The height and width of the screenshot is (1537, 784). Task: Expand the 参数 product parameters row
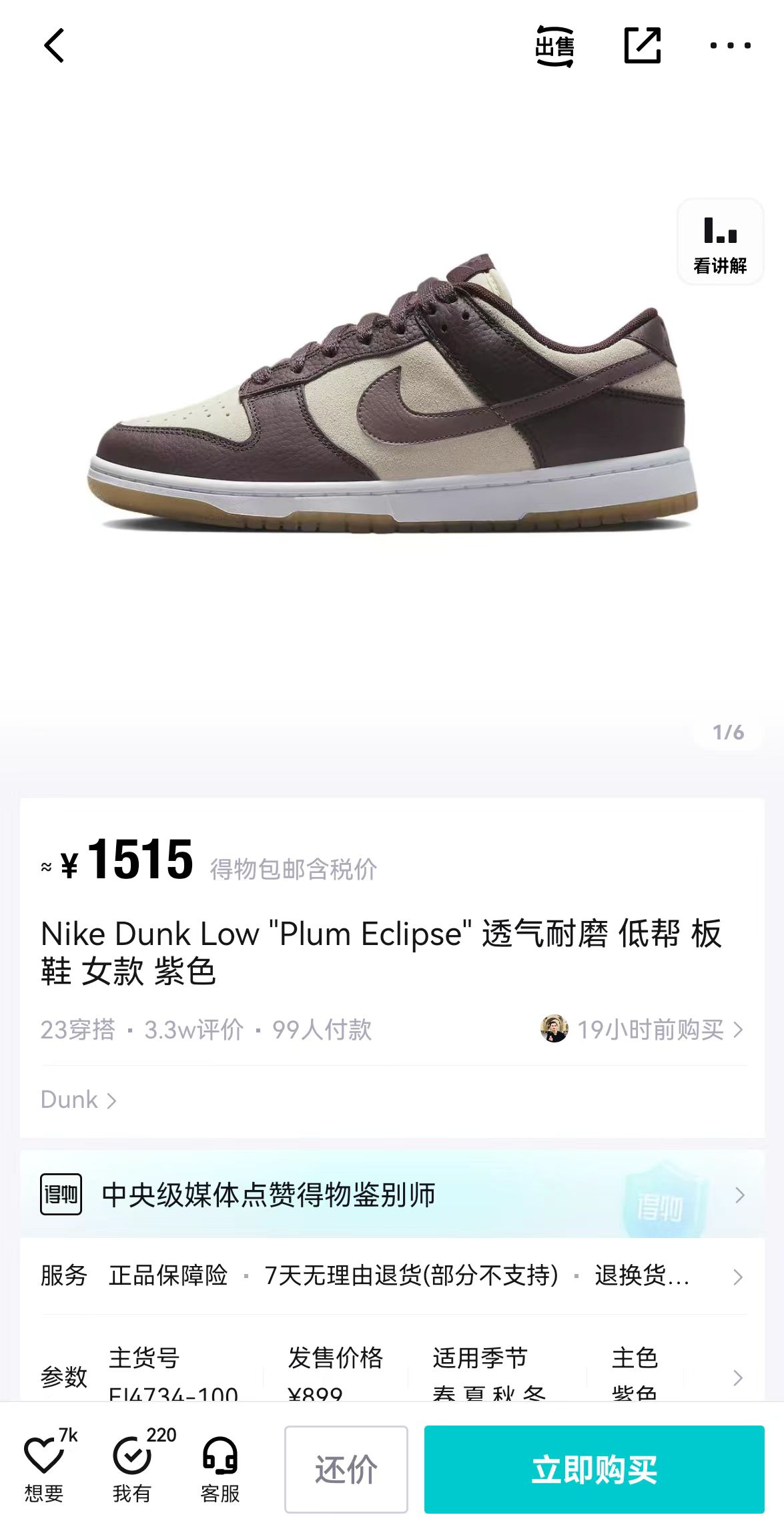[x=392, y=1376]
